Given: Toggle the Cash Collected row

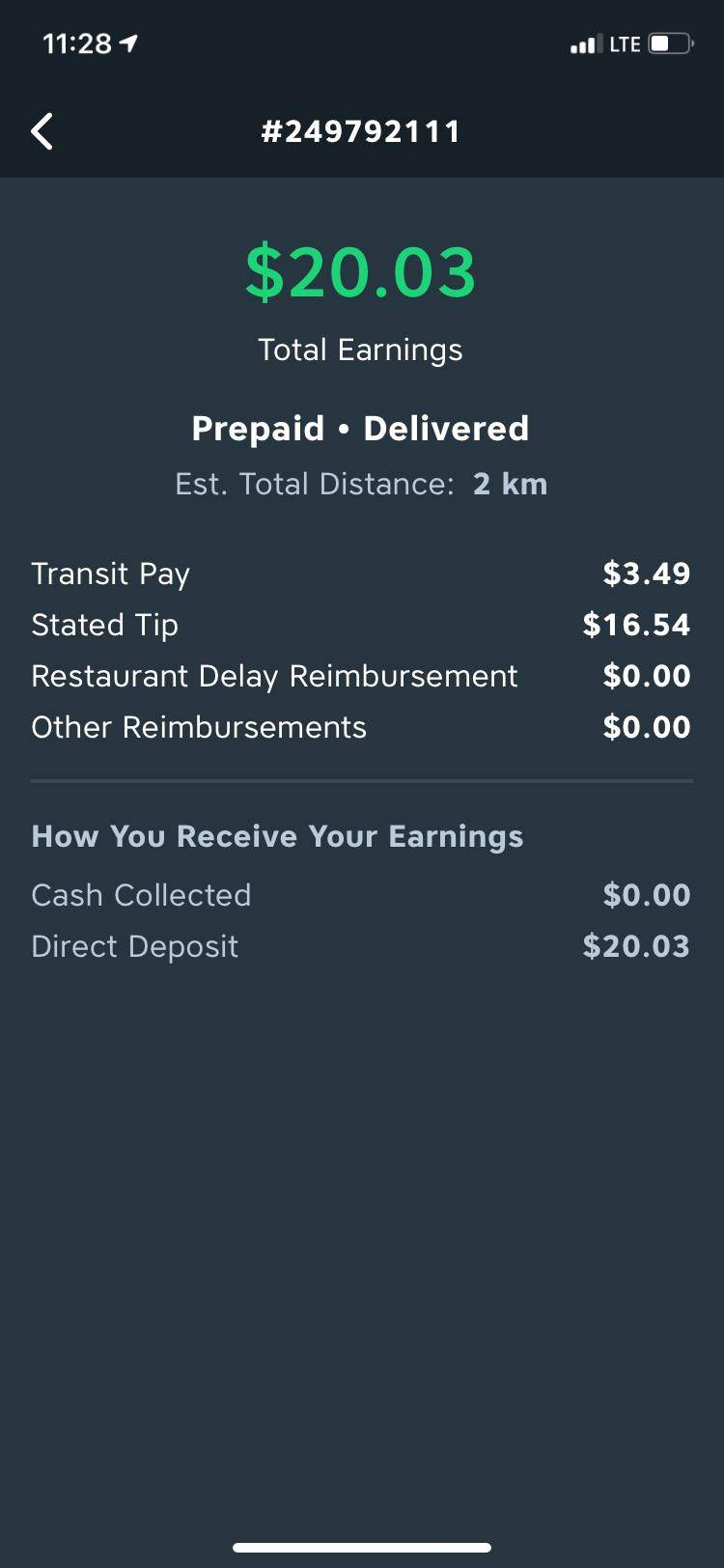Looking at the screenshot, I should point(360,895).
